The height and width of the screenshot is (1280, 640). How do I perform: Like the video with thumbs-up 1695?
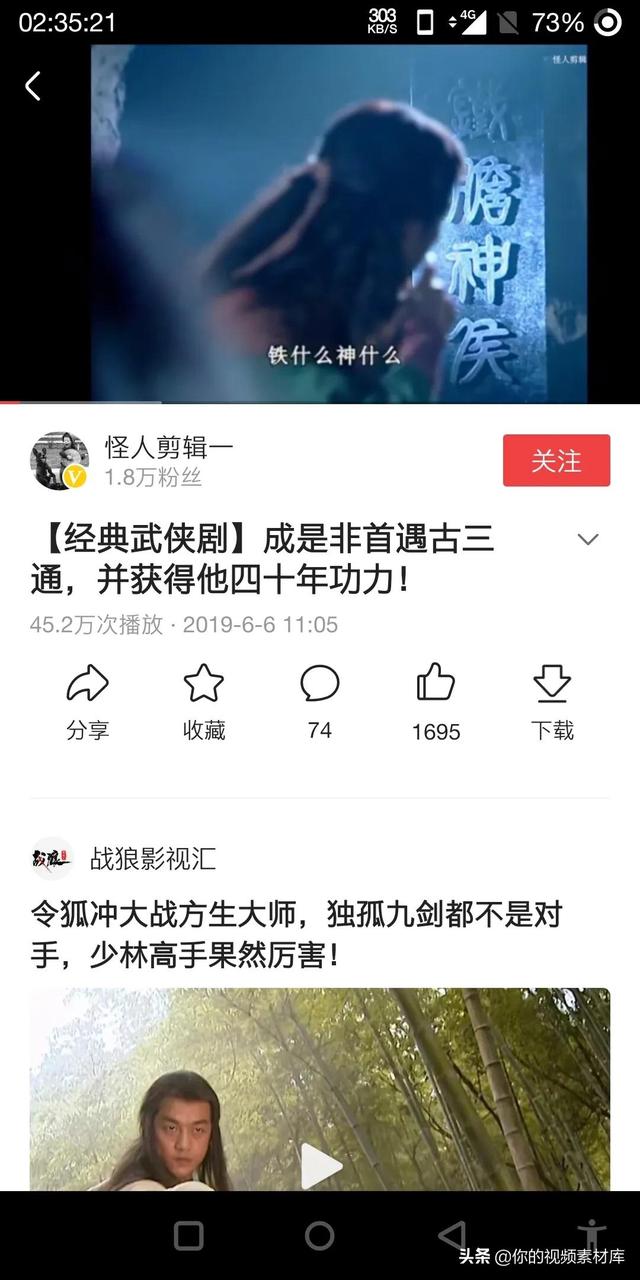[436, 703]
